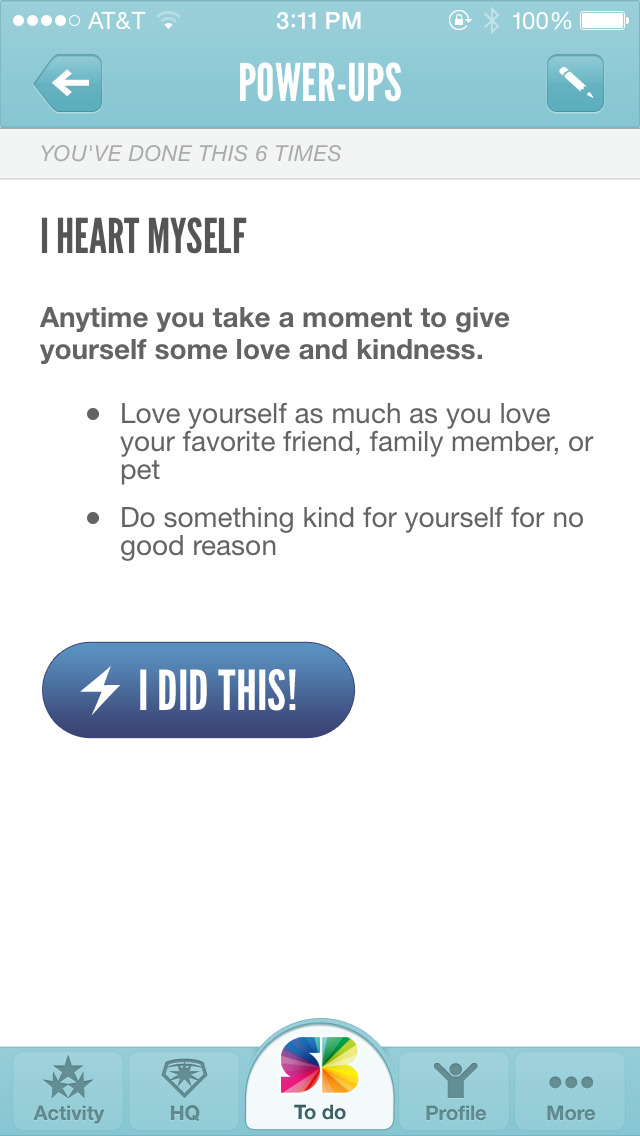640x1136 pixels.
Task: Tap the I DID THIS! button
Action: [x=198, y=690]
